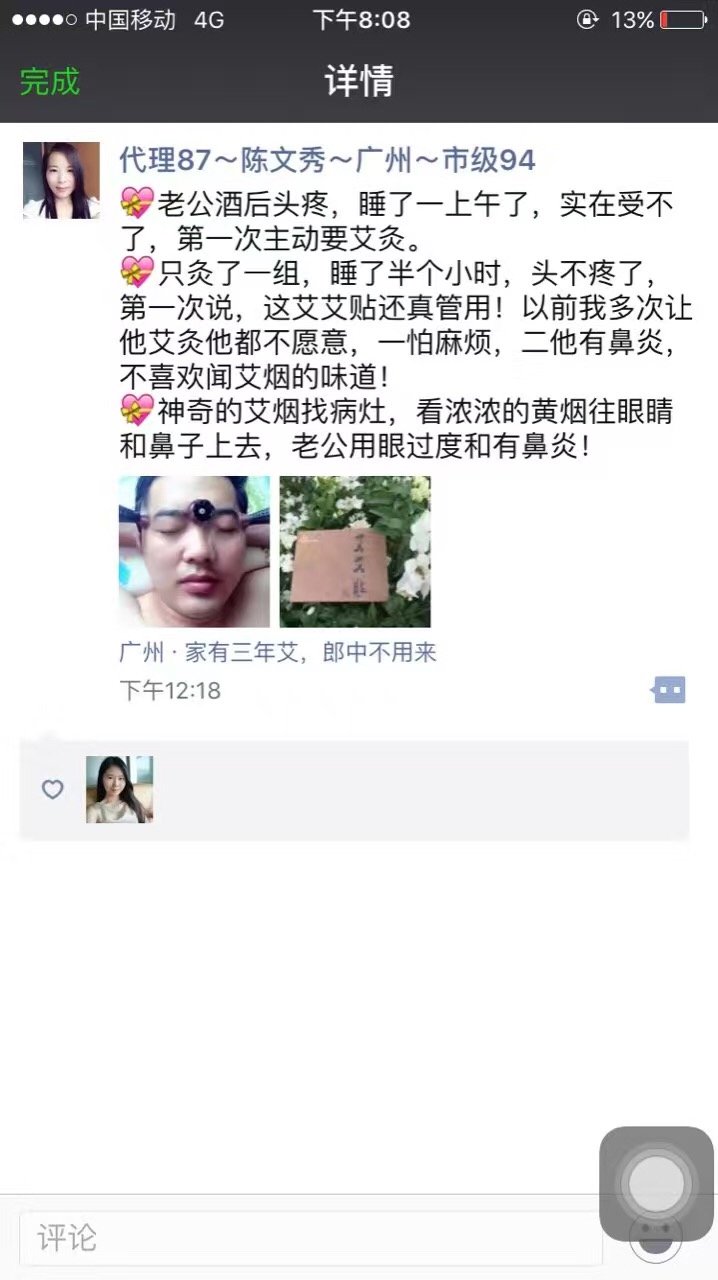Tap the 评论 comment input field
Image resolution: width=718 pixels, height=1280 pixels.
point(310,1238)
